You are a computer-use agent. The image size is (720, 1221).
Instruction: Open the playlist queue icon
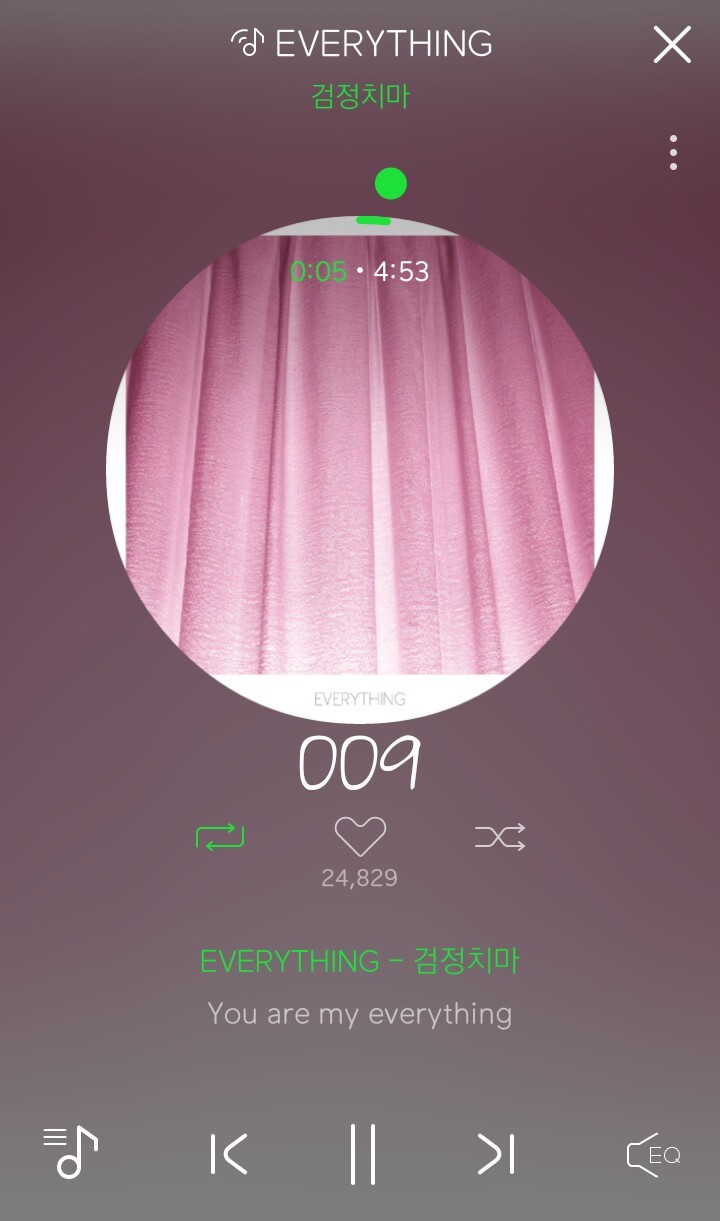click(70, 1153)
